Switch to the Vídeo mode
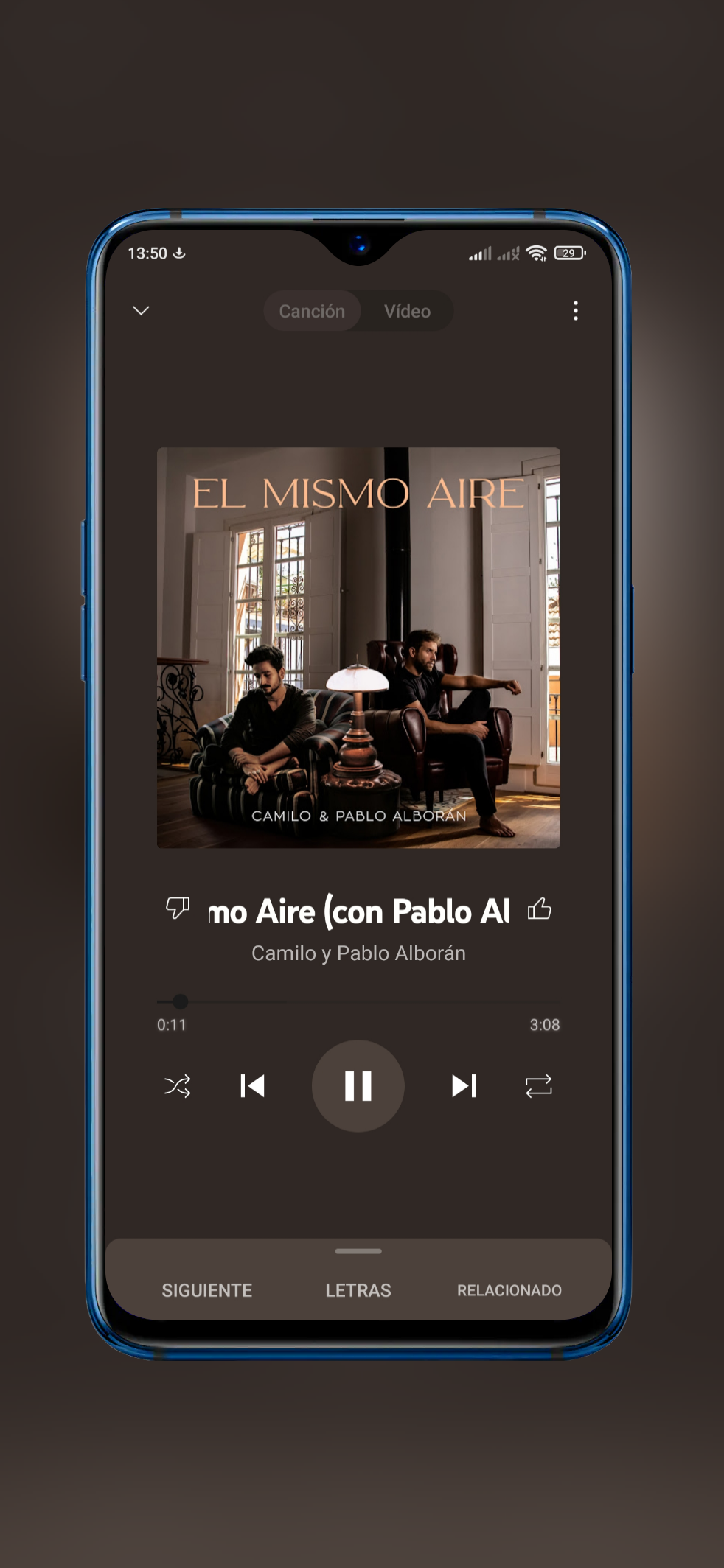724x1568 pixels. 407,311
